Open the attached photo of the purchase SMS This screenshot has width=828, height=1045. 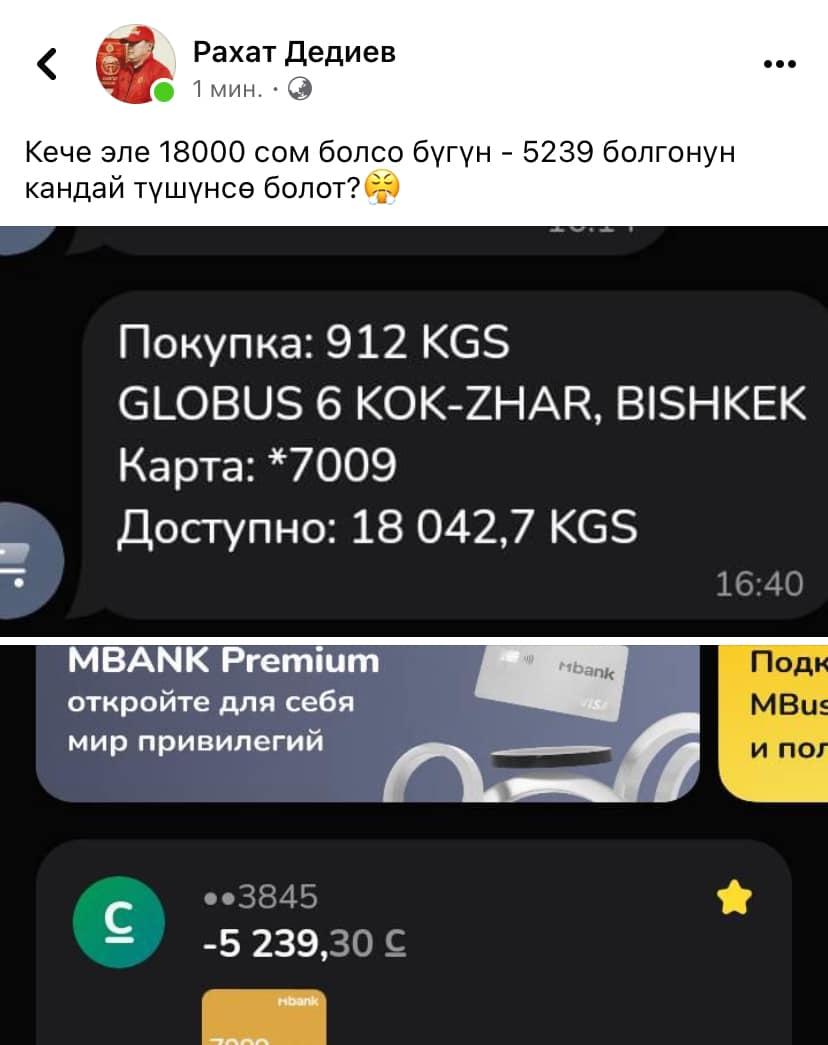[414, 430]
